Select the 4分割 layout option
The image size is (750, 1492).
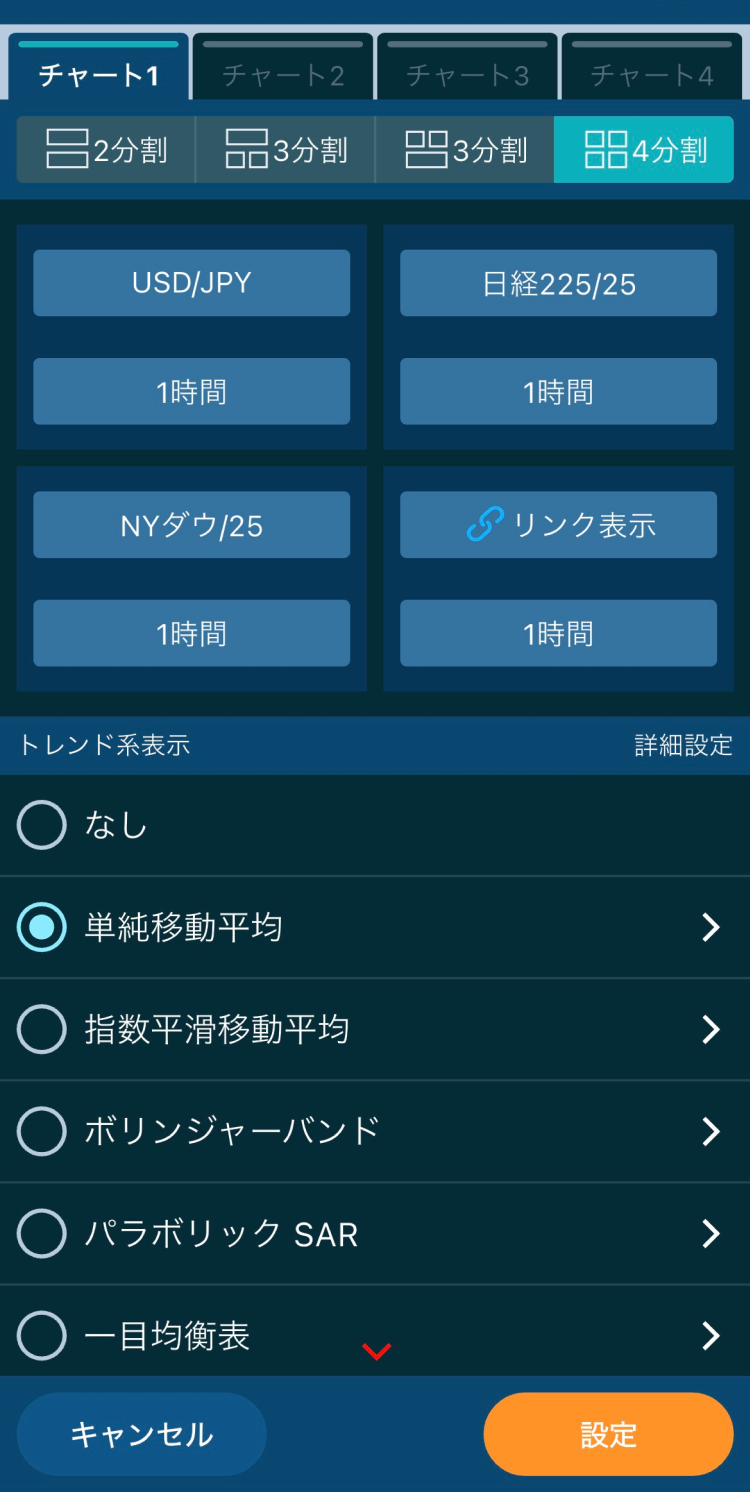pos(644,150)
